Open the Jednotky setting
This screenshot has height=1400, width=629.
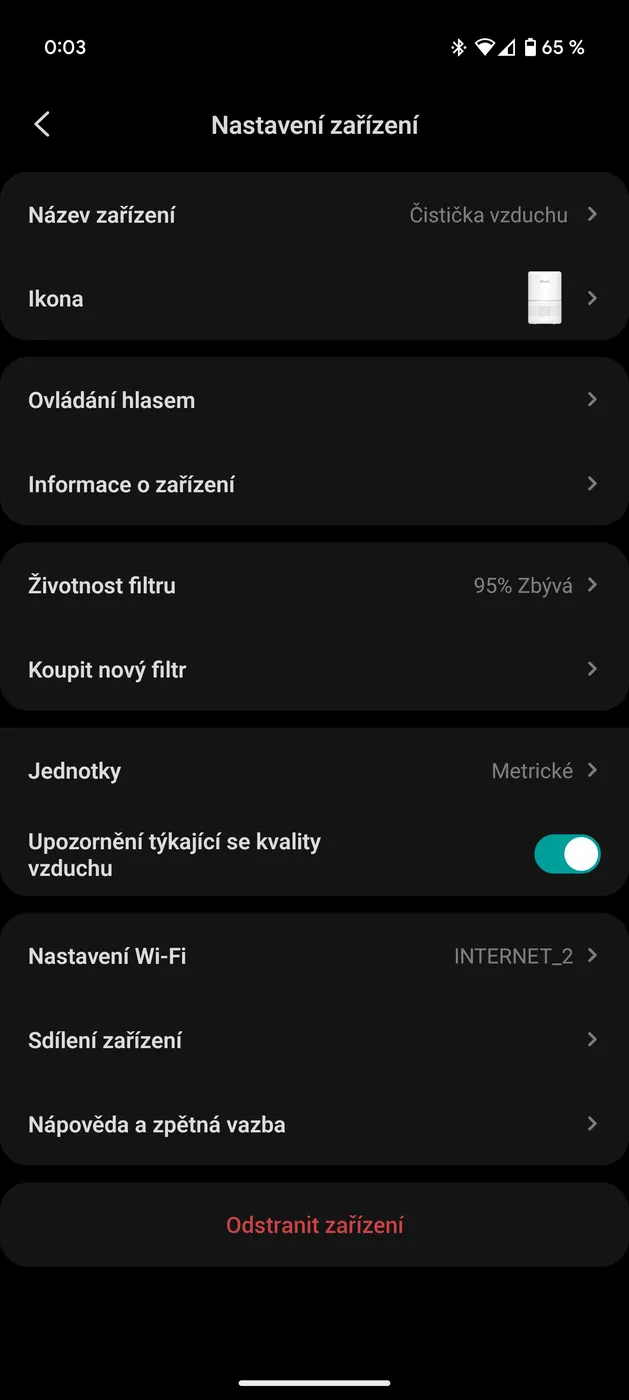(314, 771)
